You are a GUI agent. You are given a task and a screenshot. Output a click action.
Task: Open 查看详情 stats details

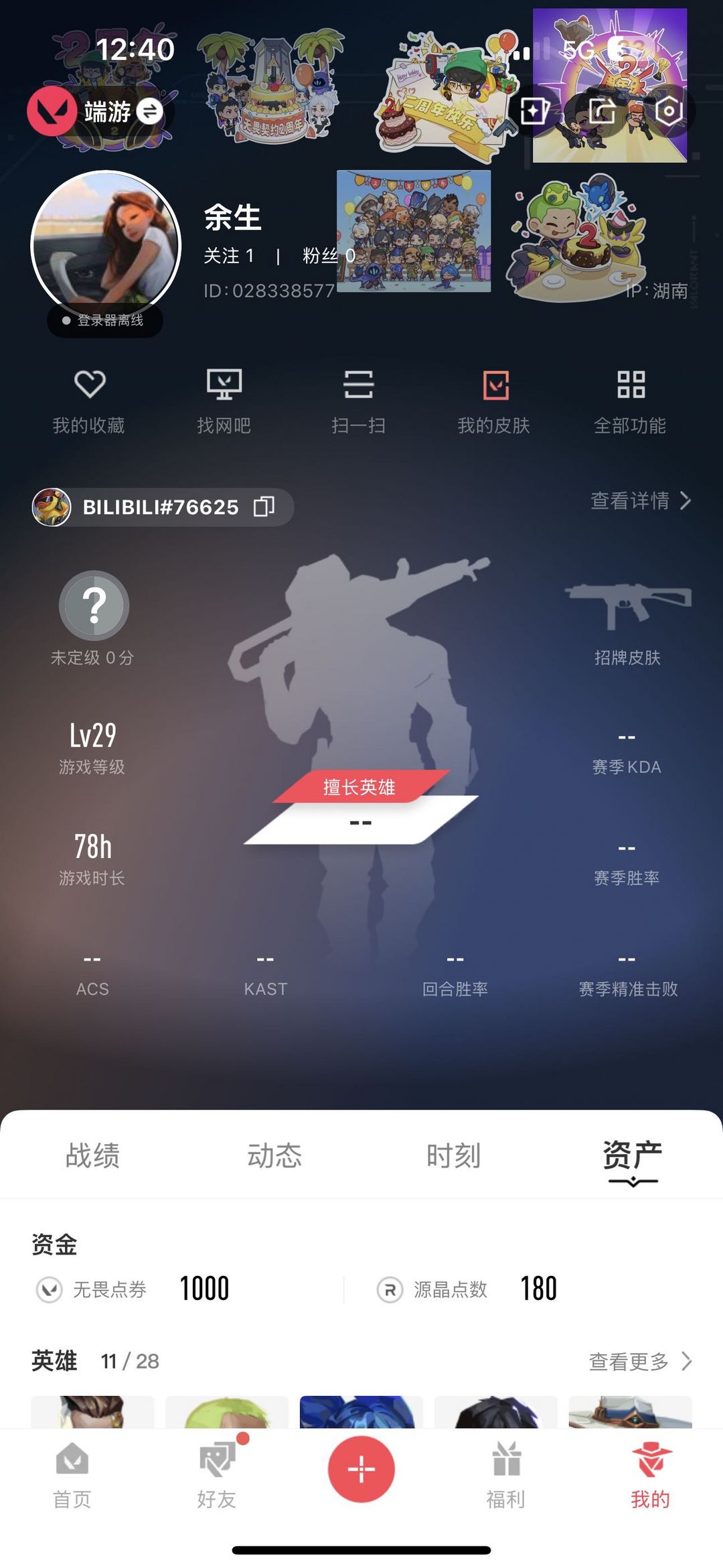pos(639,500)
